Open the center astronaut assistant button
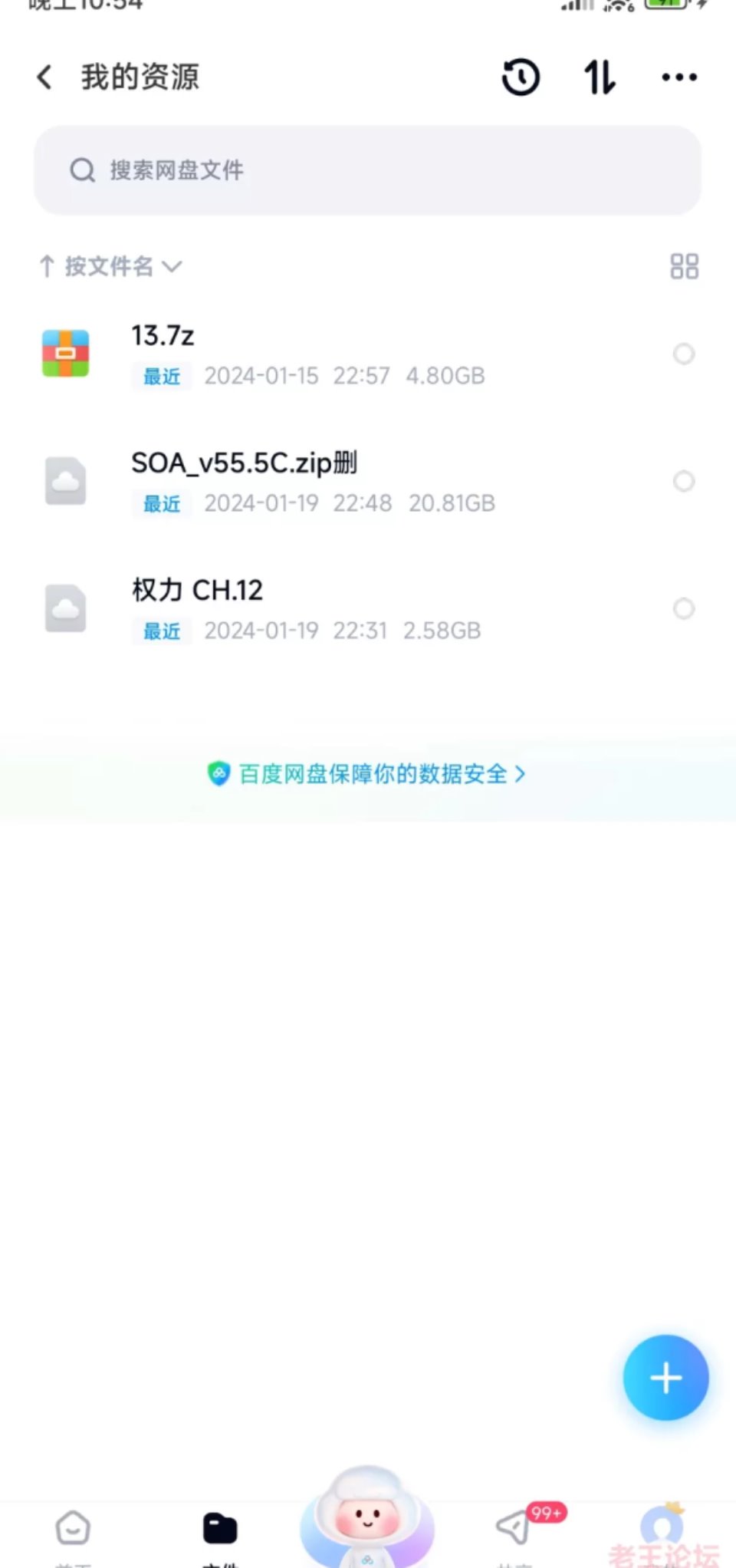 pos(367,1519)
